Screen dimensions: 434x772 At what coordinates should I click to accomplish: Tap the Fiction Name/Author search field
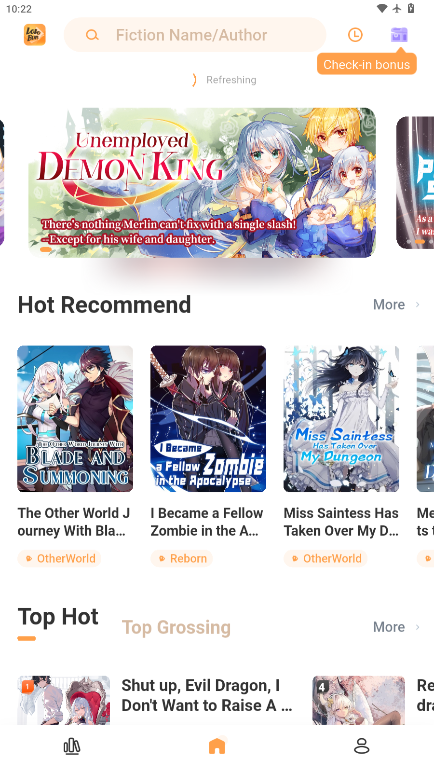click(195, 35)
